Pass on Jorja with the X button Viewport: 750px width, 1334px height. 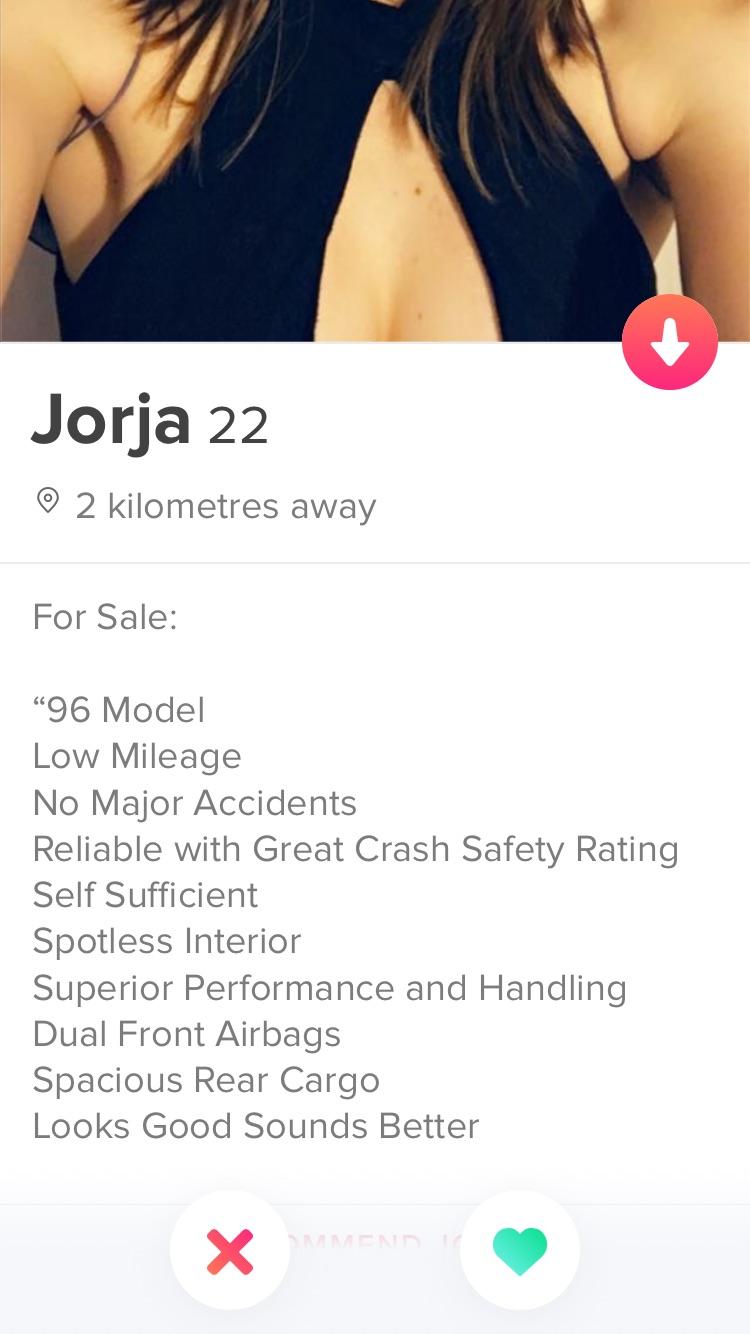(230, 1250)
